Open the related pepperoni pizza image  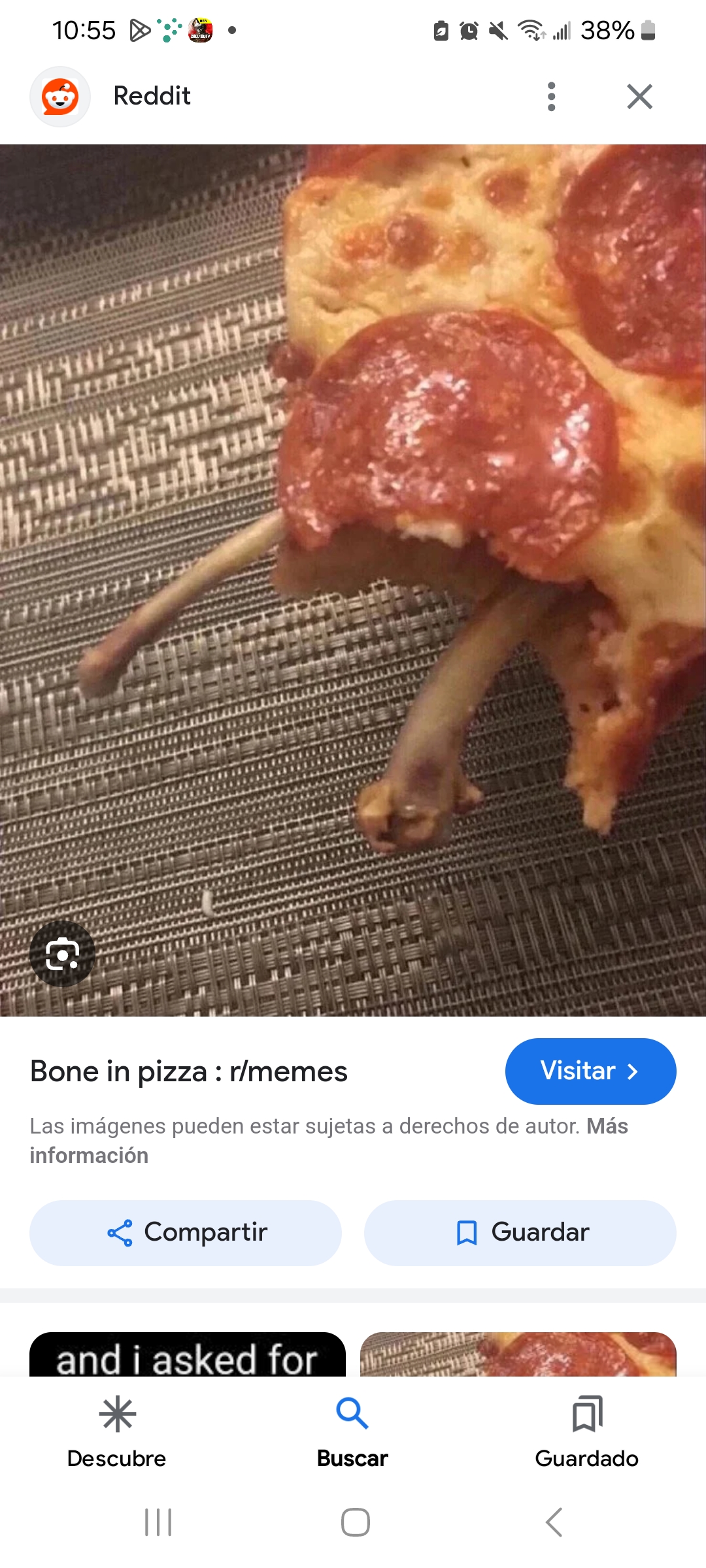[518, 1355]
